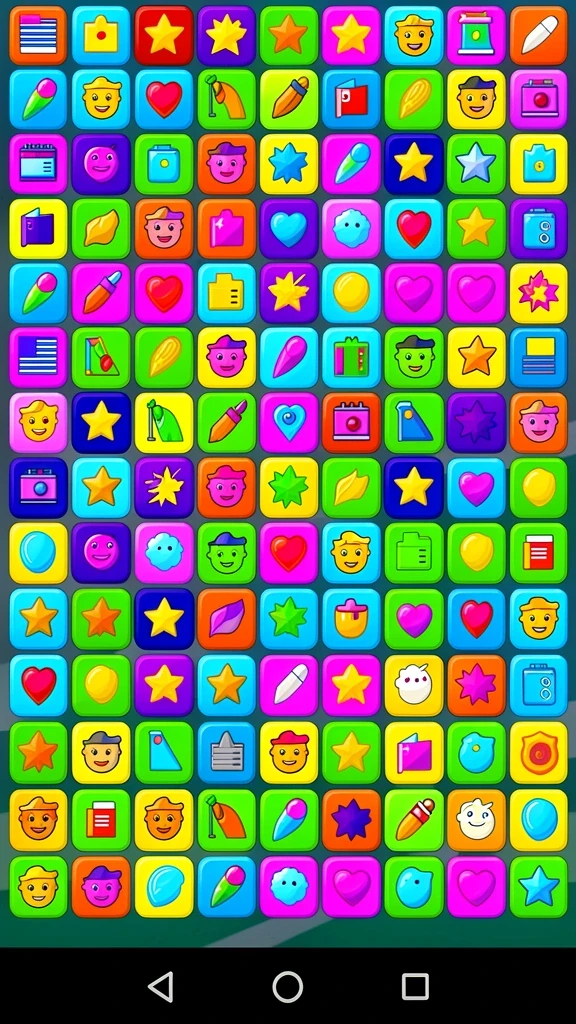This screenshot has height=1024, width=576.
Task: Select the dark purple star on purple tile
Action: 476,423
